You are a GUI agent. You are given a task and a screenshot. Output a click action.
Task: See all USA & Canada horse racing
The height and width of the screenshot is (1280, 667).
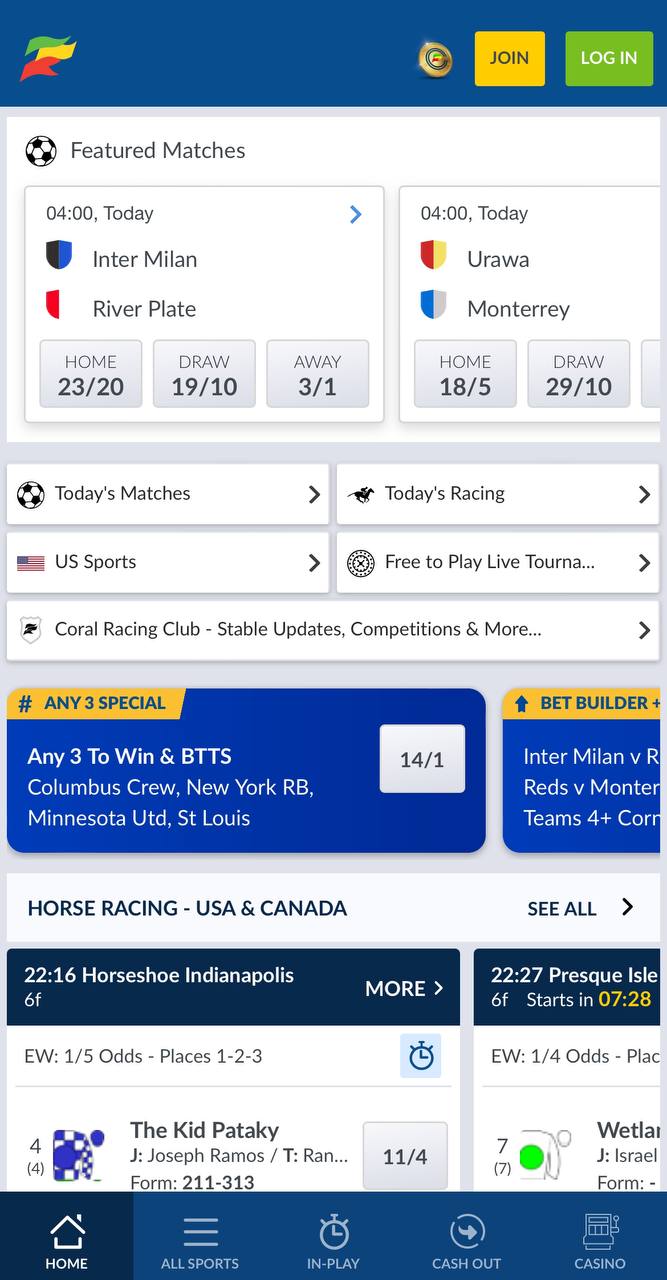pos(580,908)
